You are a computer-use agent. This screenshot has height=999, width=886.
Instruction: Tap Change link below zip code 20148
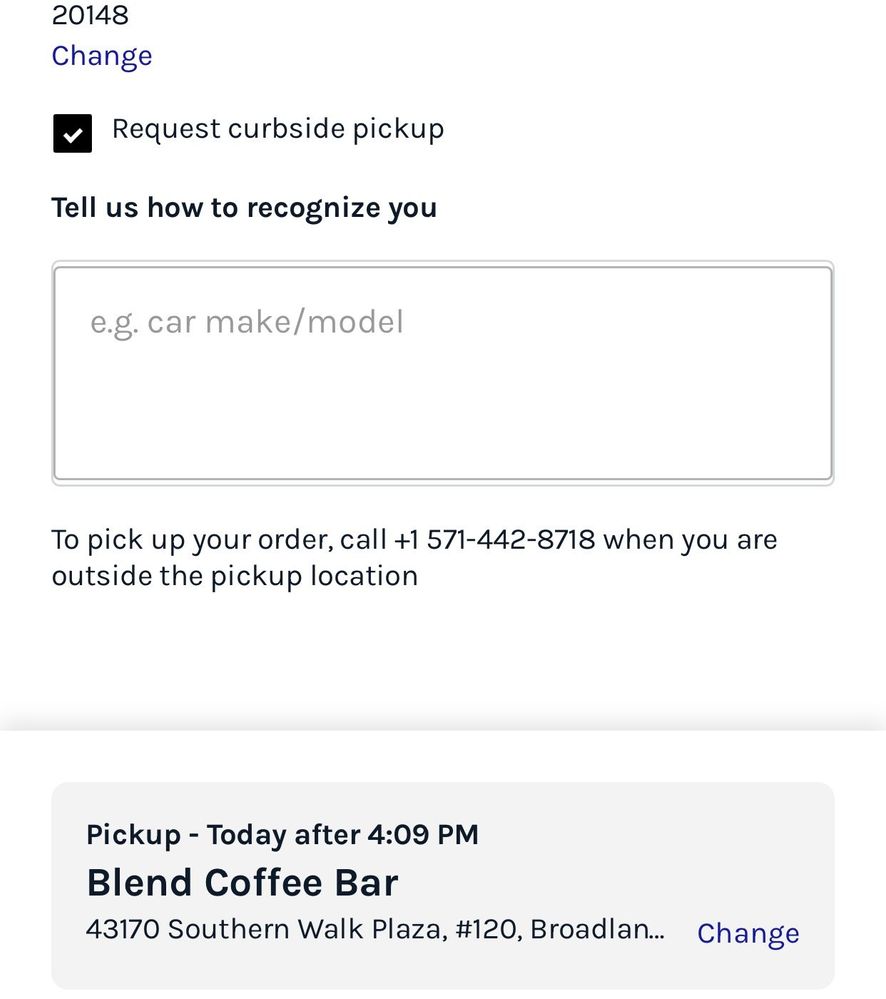tap(102, 56)
